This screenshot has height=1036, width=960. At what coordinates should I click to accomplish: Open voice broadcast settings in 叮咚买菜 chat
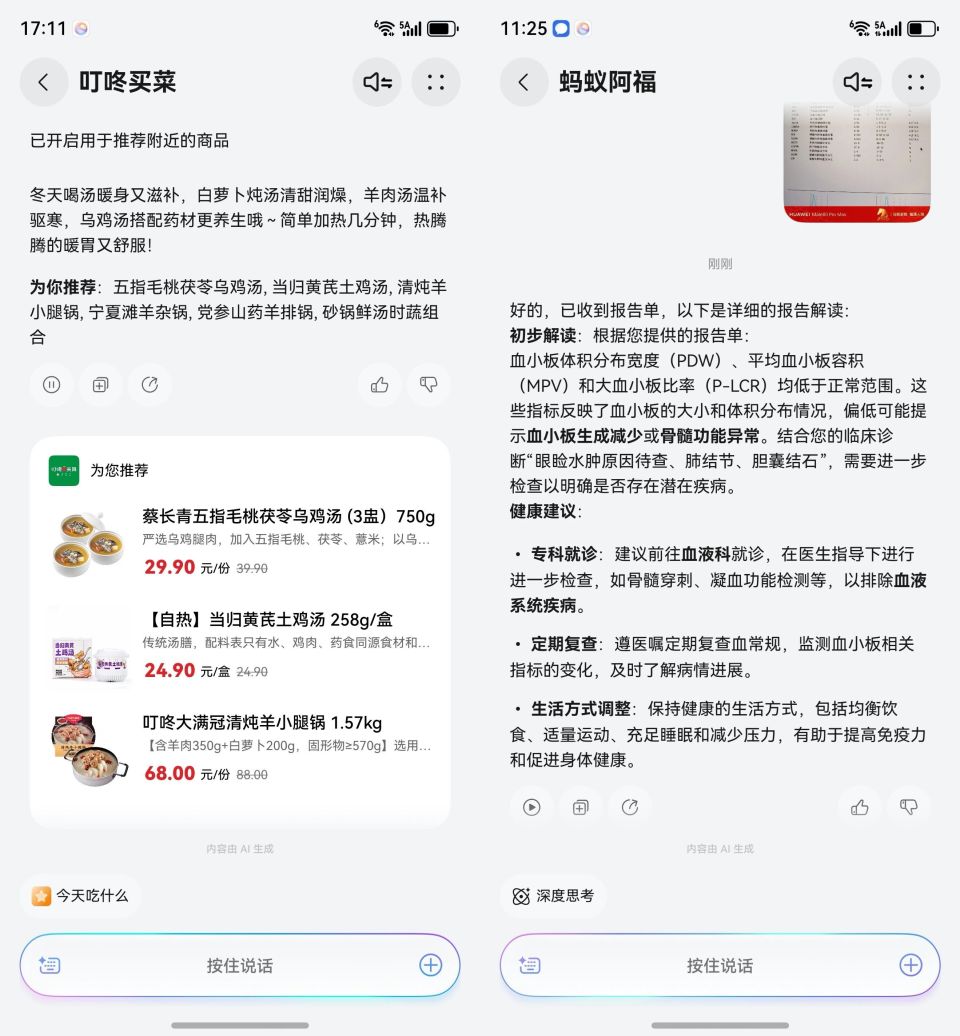pyautogui.click(x=376, y=82)
